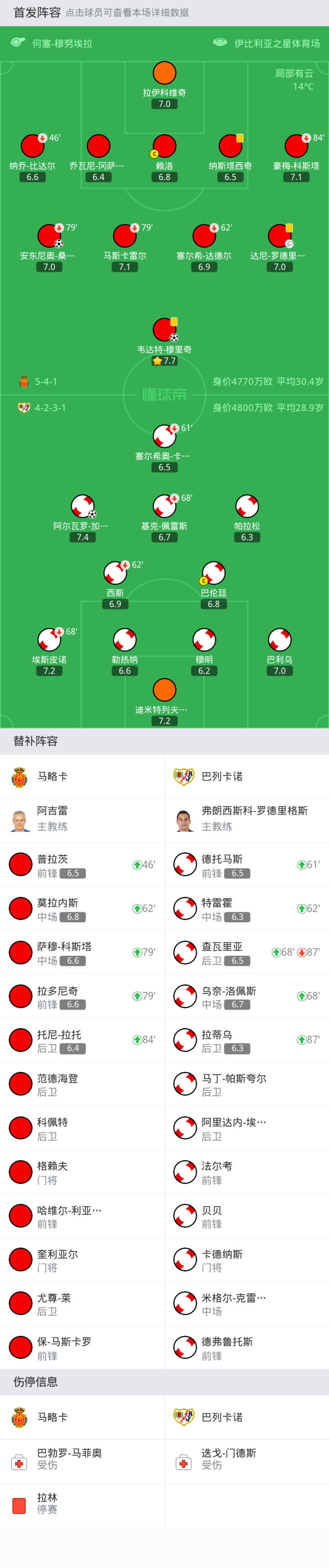The height and width of the screenshot is (1568, 329).
Task: Open goalkeeper 拉伊科维奇's match stats
Action: click(164, 74)
